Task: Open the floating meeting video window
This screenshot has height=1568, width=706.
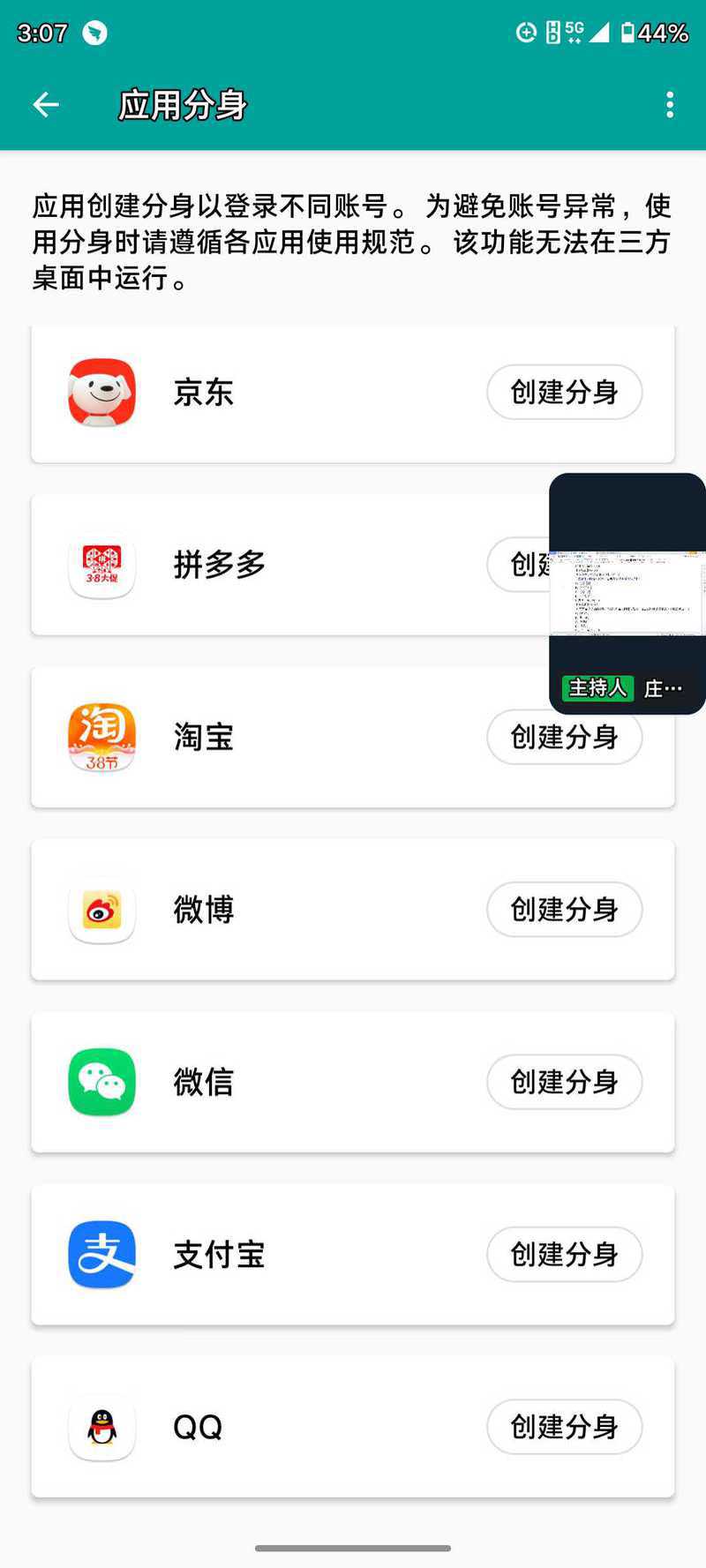Action: pos(627,593)
